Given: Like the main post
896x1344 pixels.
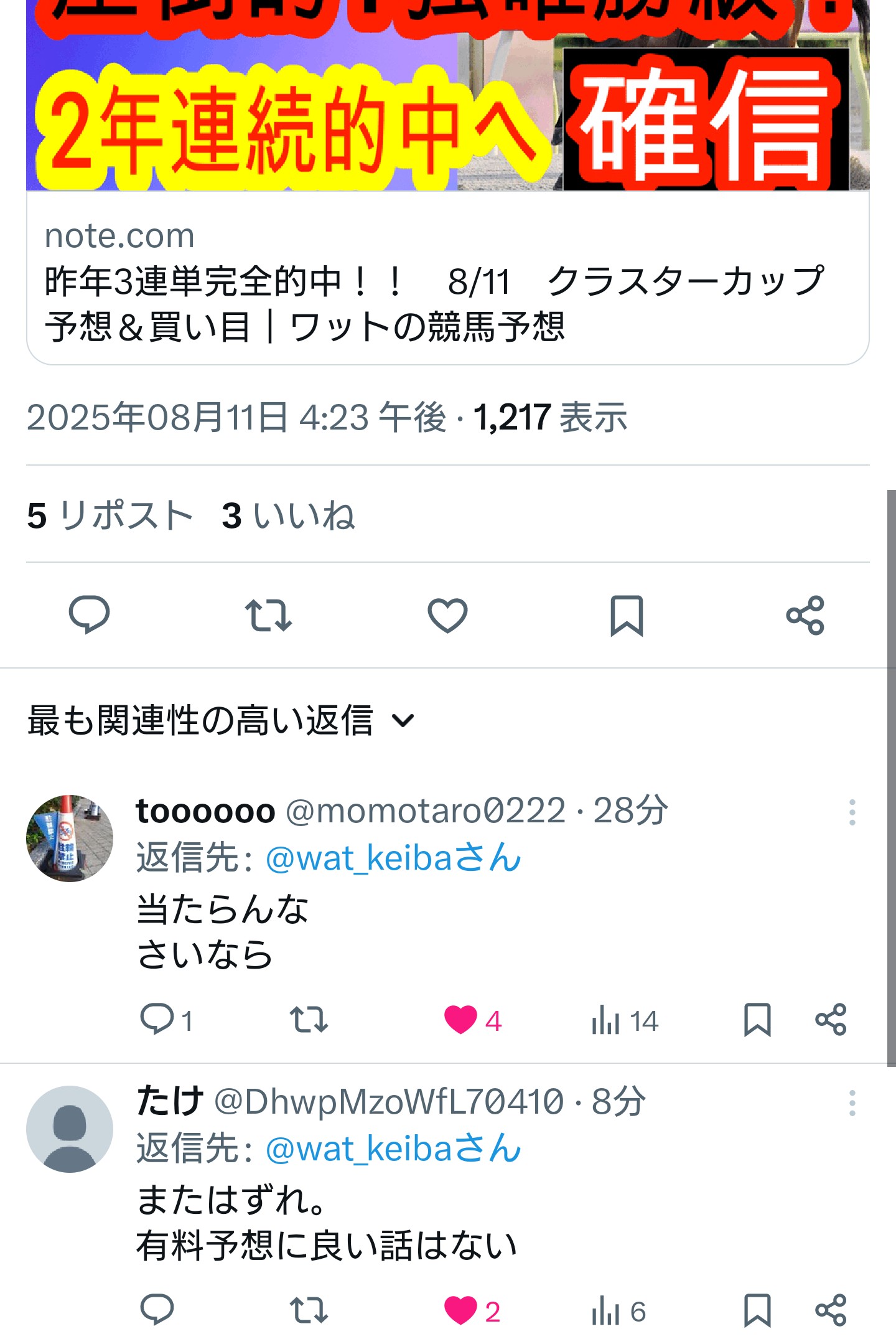Looking at the screenshot, I should tap(447, 615).
